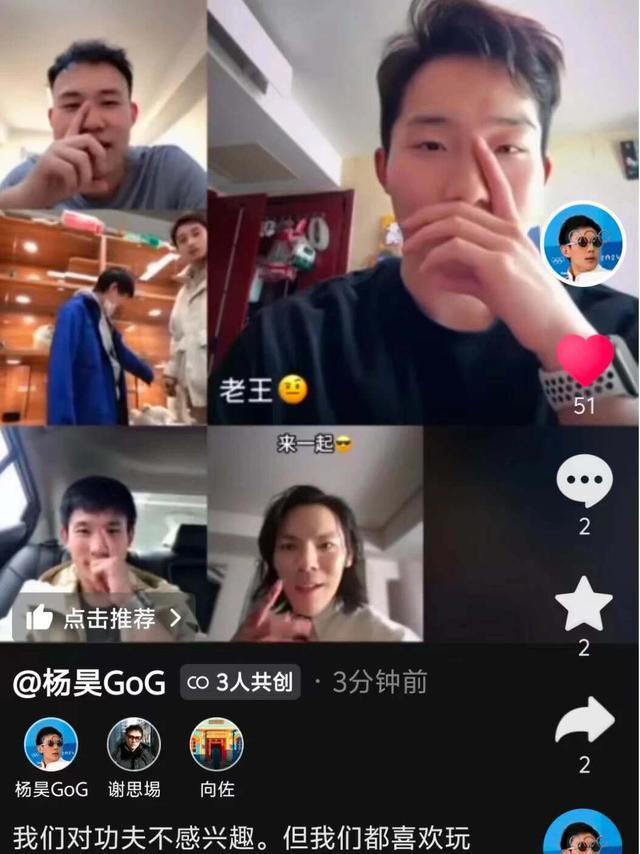View co-creator 向佐's profile
This screenshot has height=854, width=640.
tap(217, 745)
